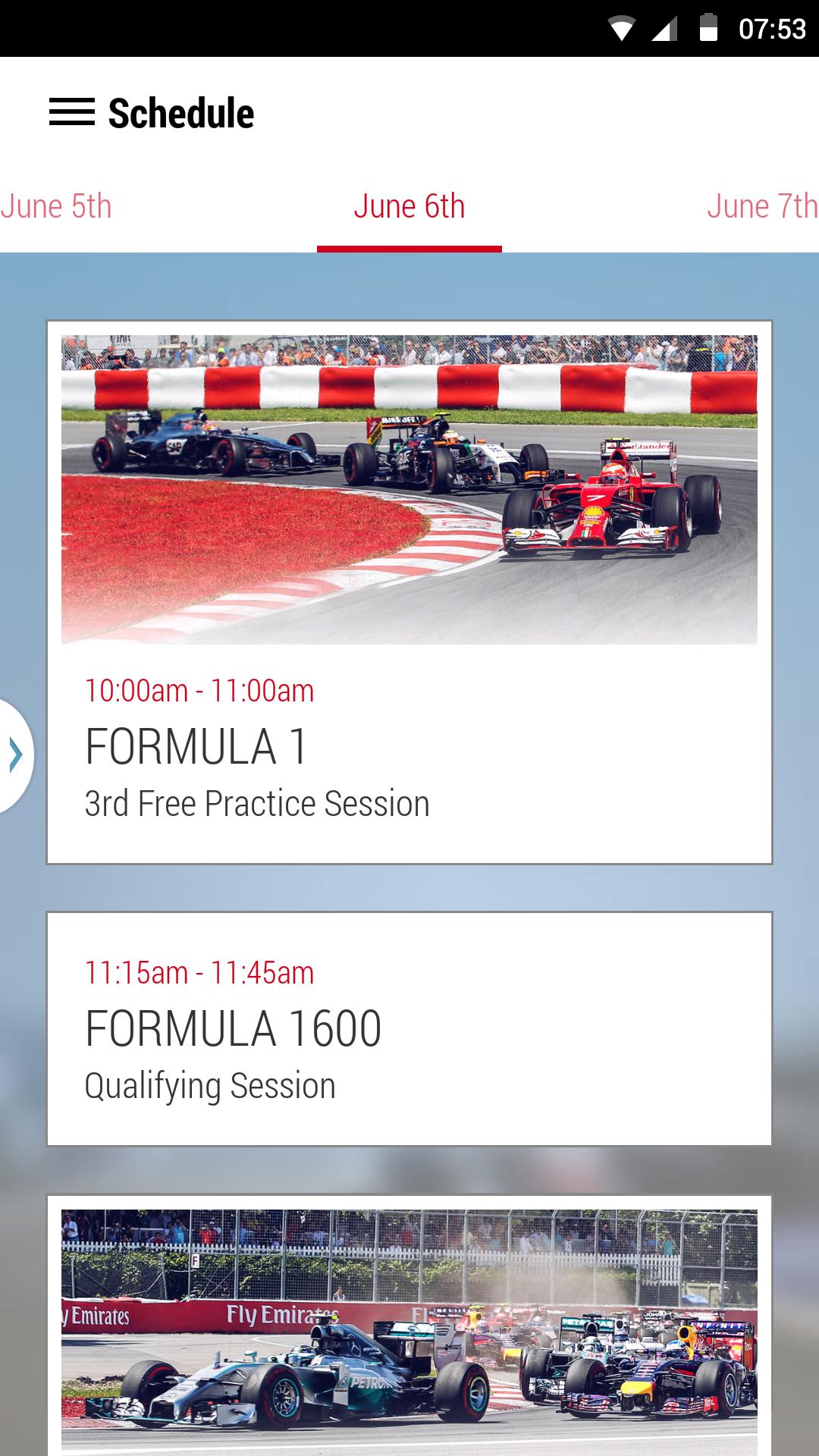Viewport: 819px width, 1456px height.
Task: Switch to the June 5th schedule
Action: pyautogui.click(x=55, y=206)
